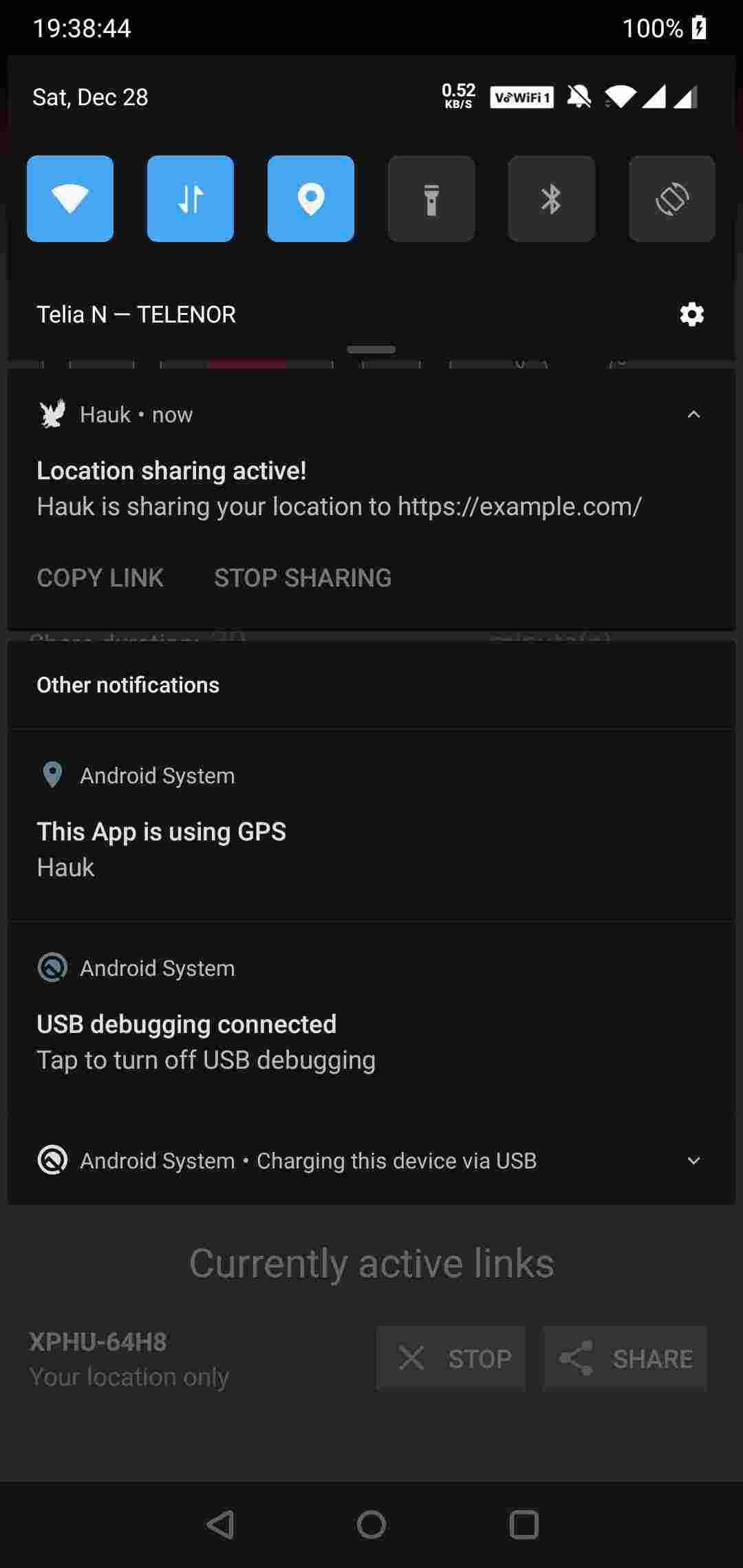Image resolution: width=743 pixels, height=1568 pixels.
Task: Turn off the location quick settings tile
Action: click(x=311, y=198)
